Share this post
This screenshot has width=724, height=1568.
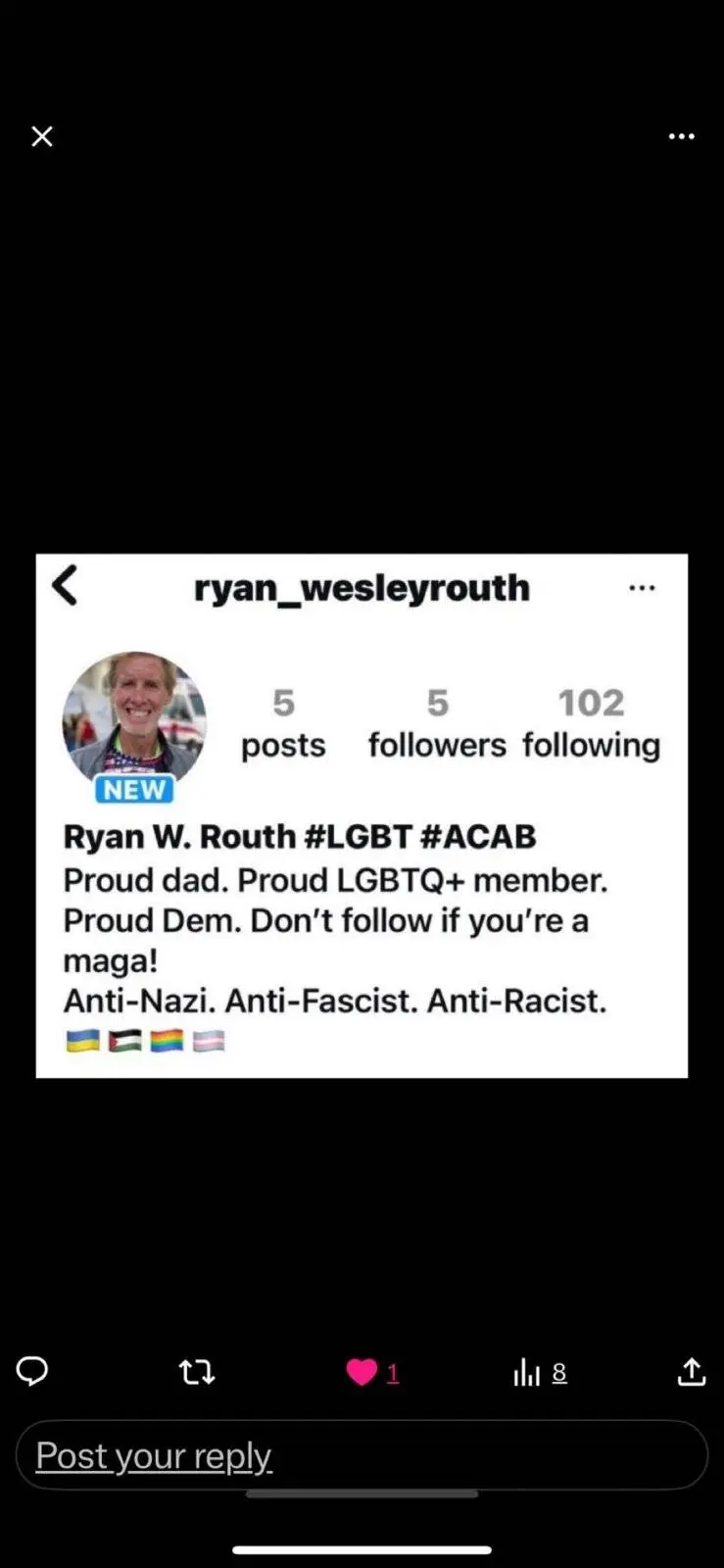click(692, 1372)
